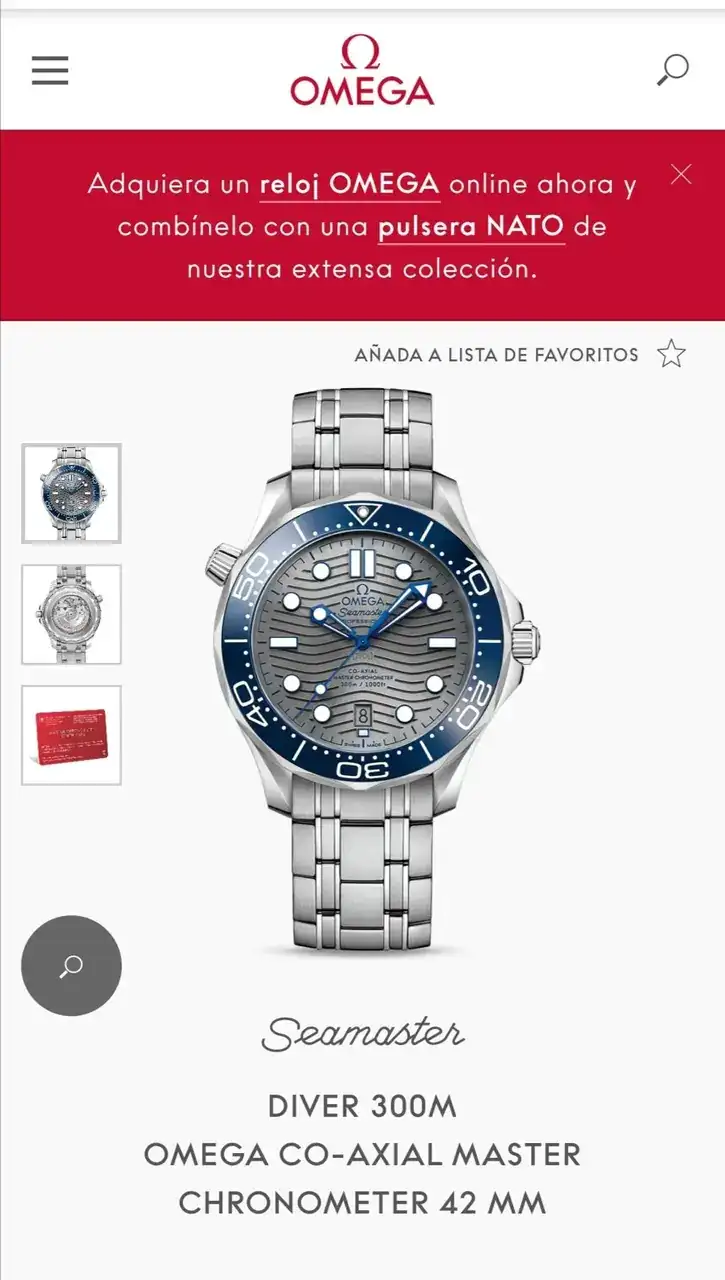Screen dimensions: 725x1280
Task: Tap the round zoom magnifier button
Action: point(71,966)
